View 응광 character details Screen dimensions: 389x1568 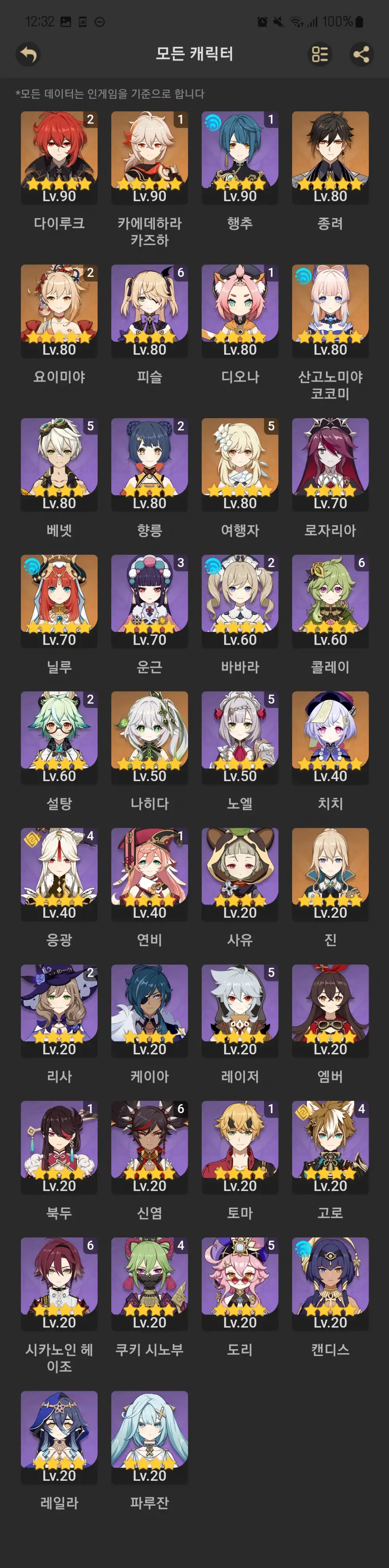click(59, 873)
